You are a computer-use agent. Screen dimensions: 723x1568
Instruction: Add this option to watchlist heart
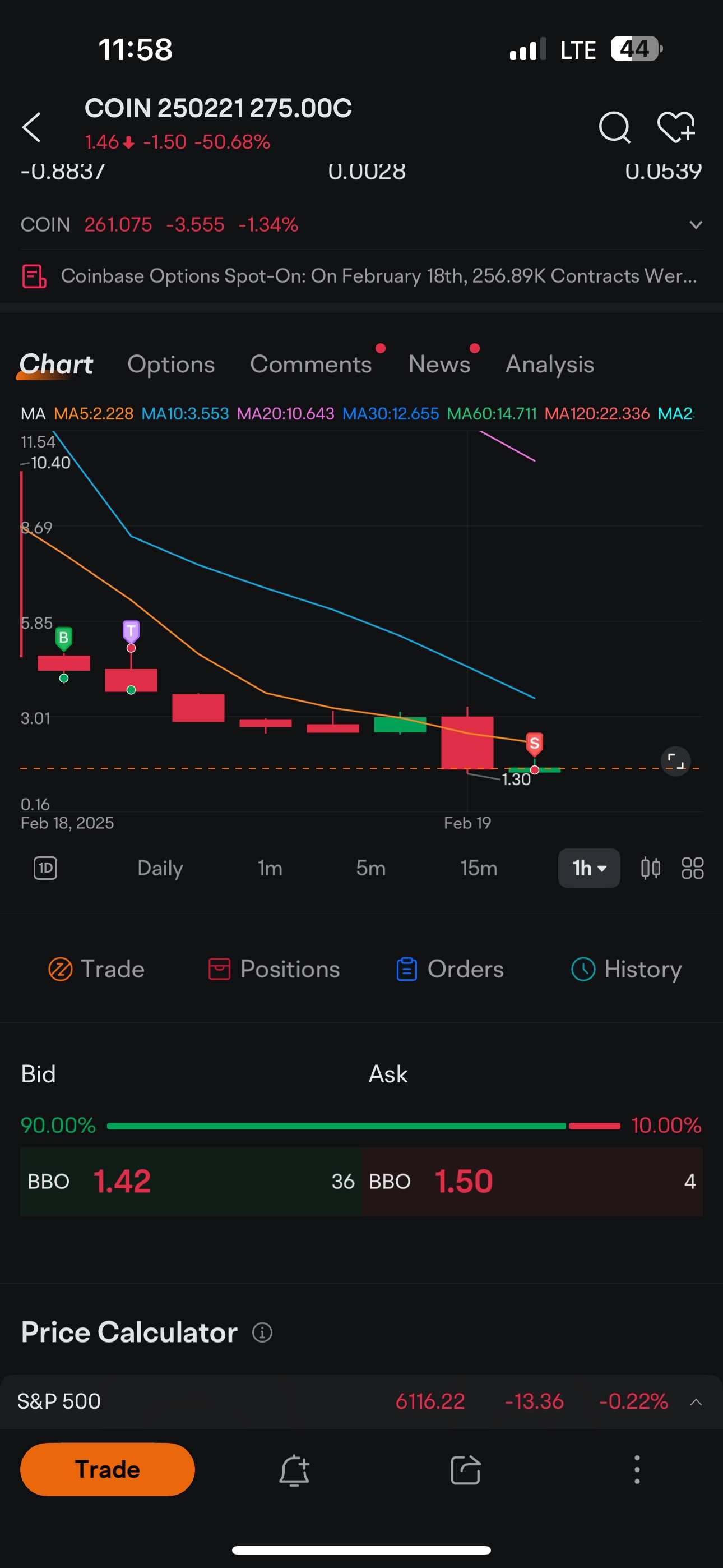point(676,127)
